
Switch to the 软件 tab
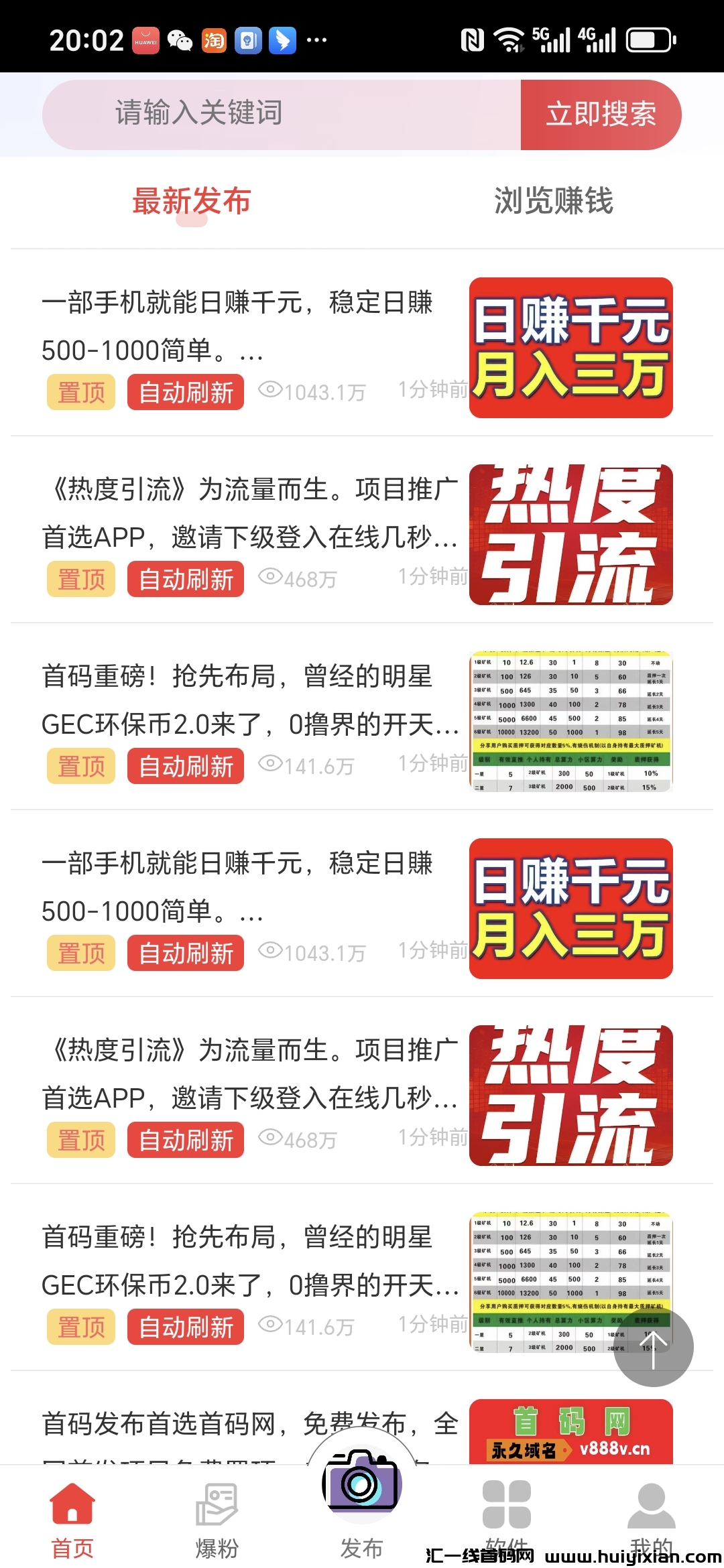pyautogui.click(x=506, y=1518)
